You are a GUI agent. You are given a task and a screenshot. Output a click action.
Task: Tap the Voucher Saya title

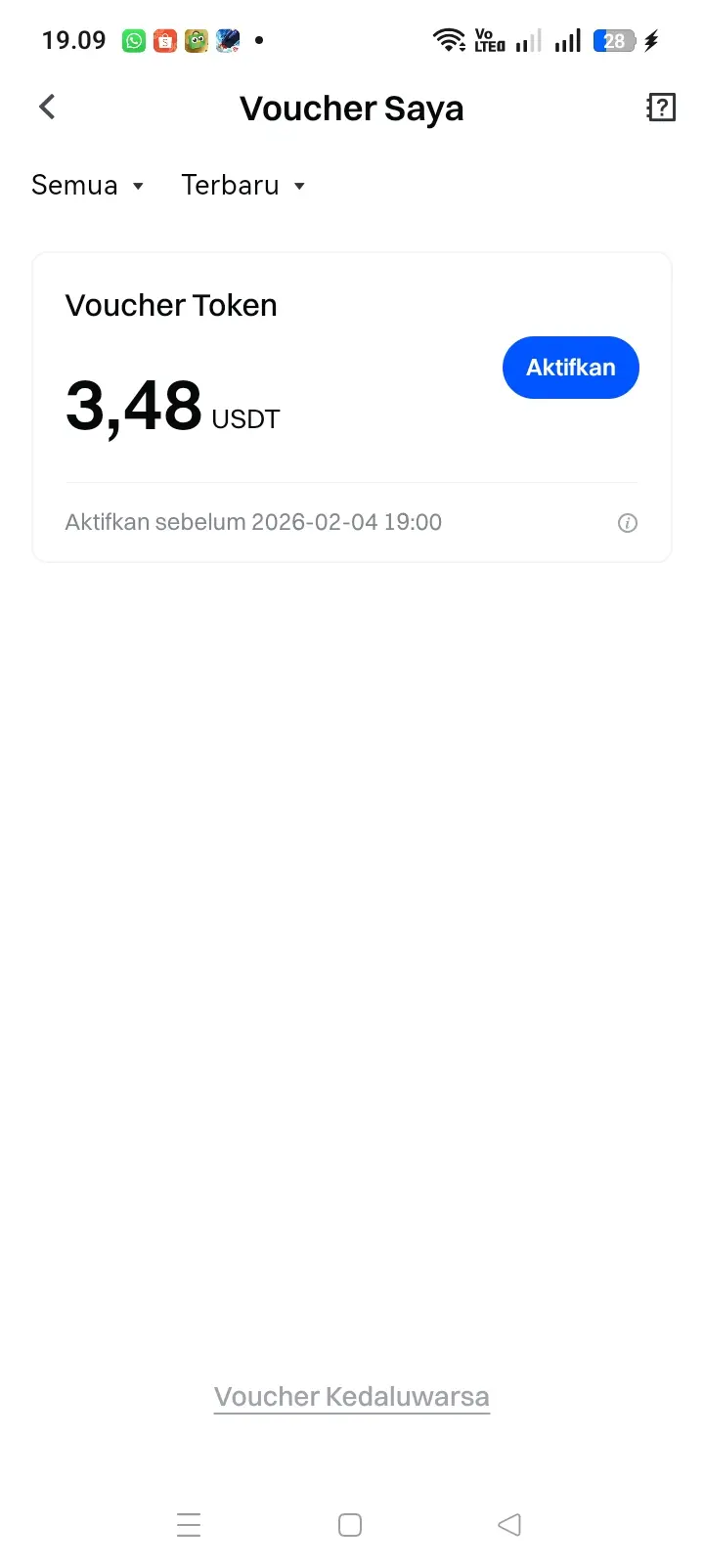click(x=351, y=108)
